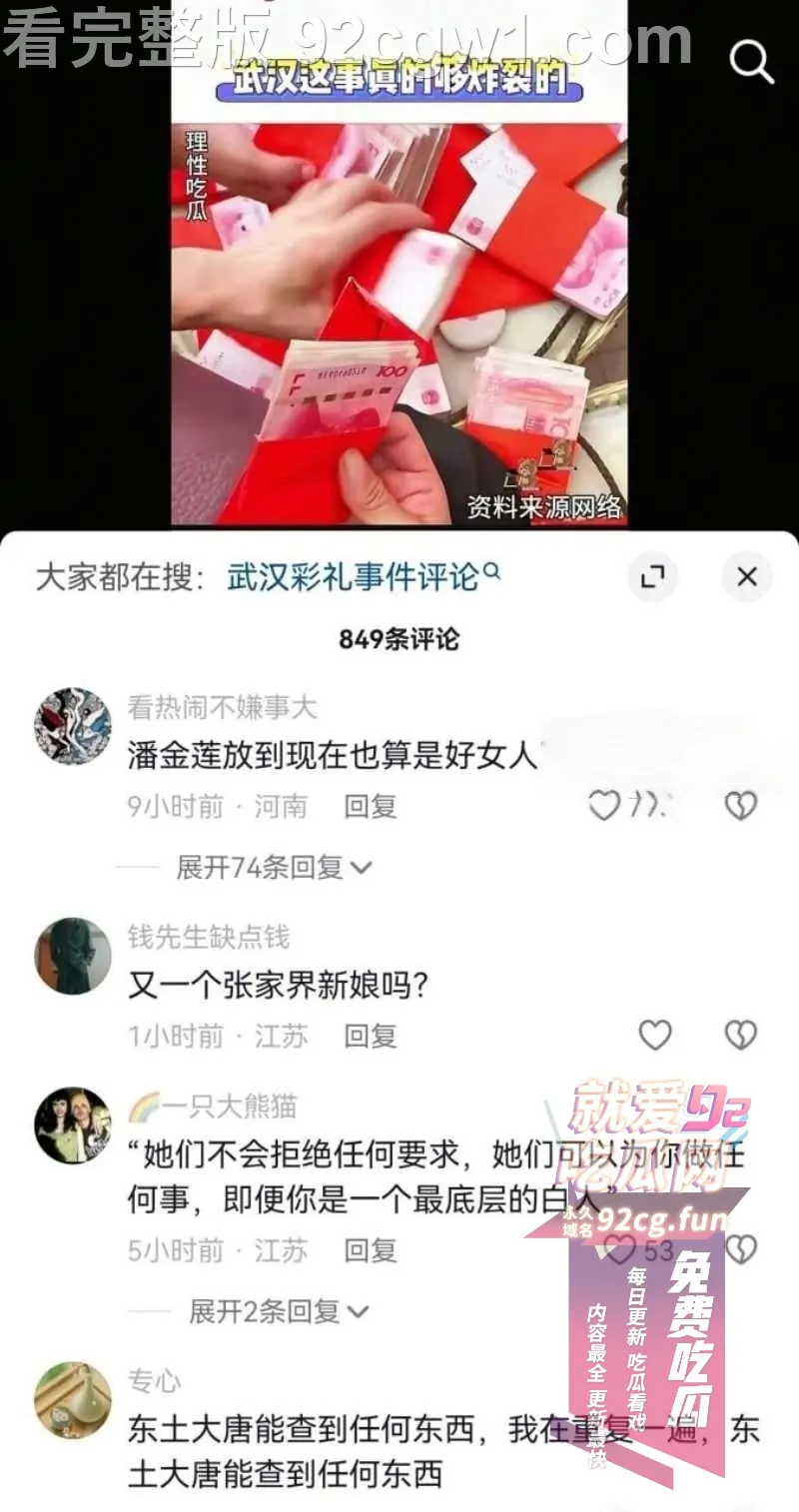The width and height of the screenshot is (799, 1512).
Task: Like the comment by 钱先生缺点钱
Action: click(655, 1036)
